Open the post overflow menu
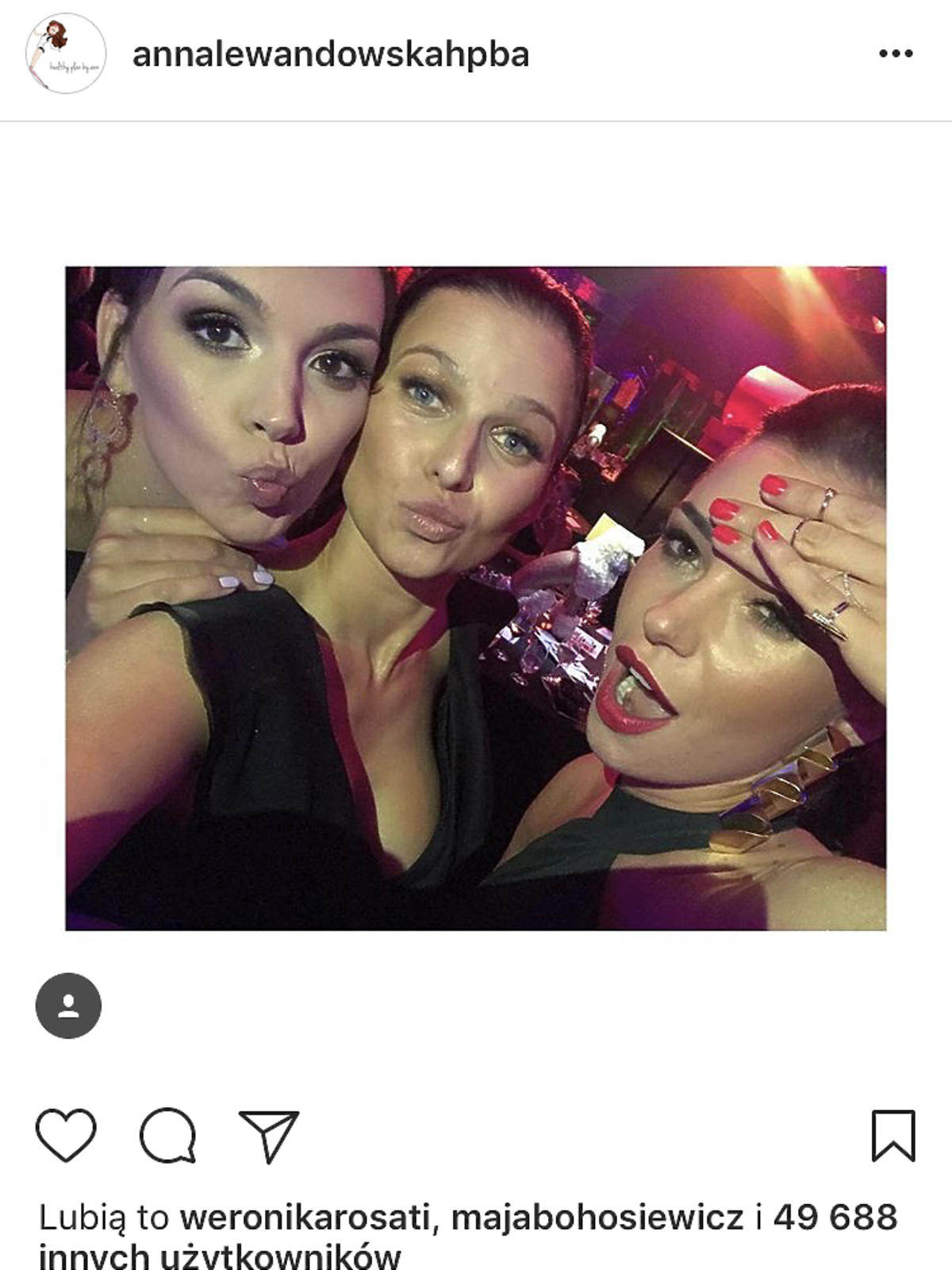The image size is (952, 1270). pyautogui.click(x=896, y=54)
